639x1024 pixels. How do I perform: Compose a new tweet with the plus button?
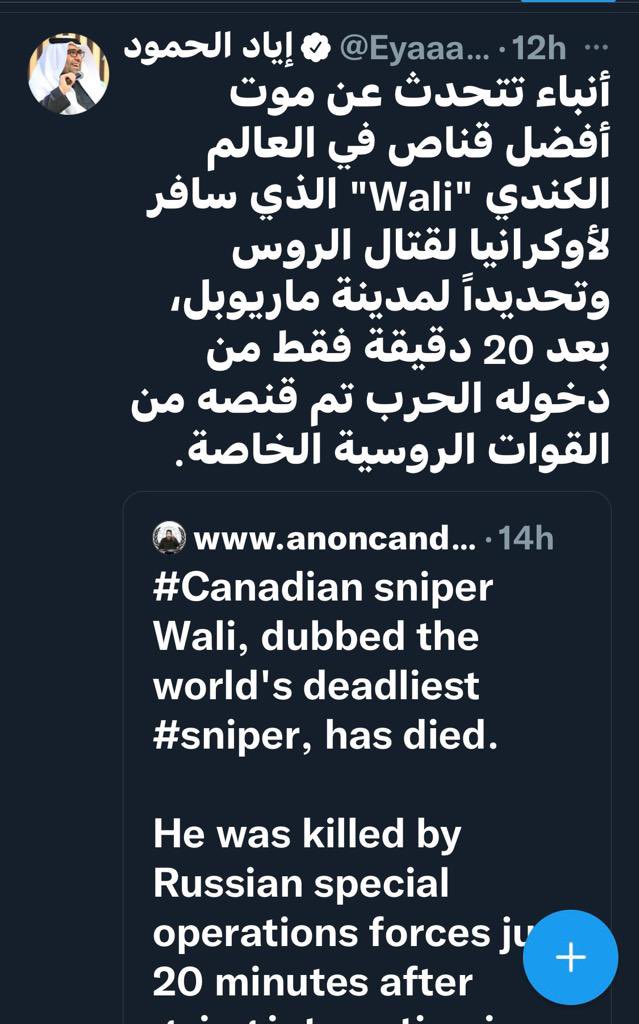point(570,957)
